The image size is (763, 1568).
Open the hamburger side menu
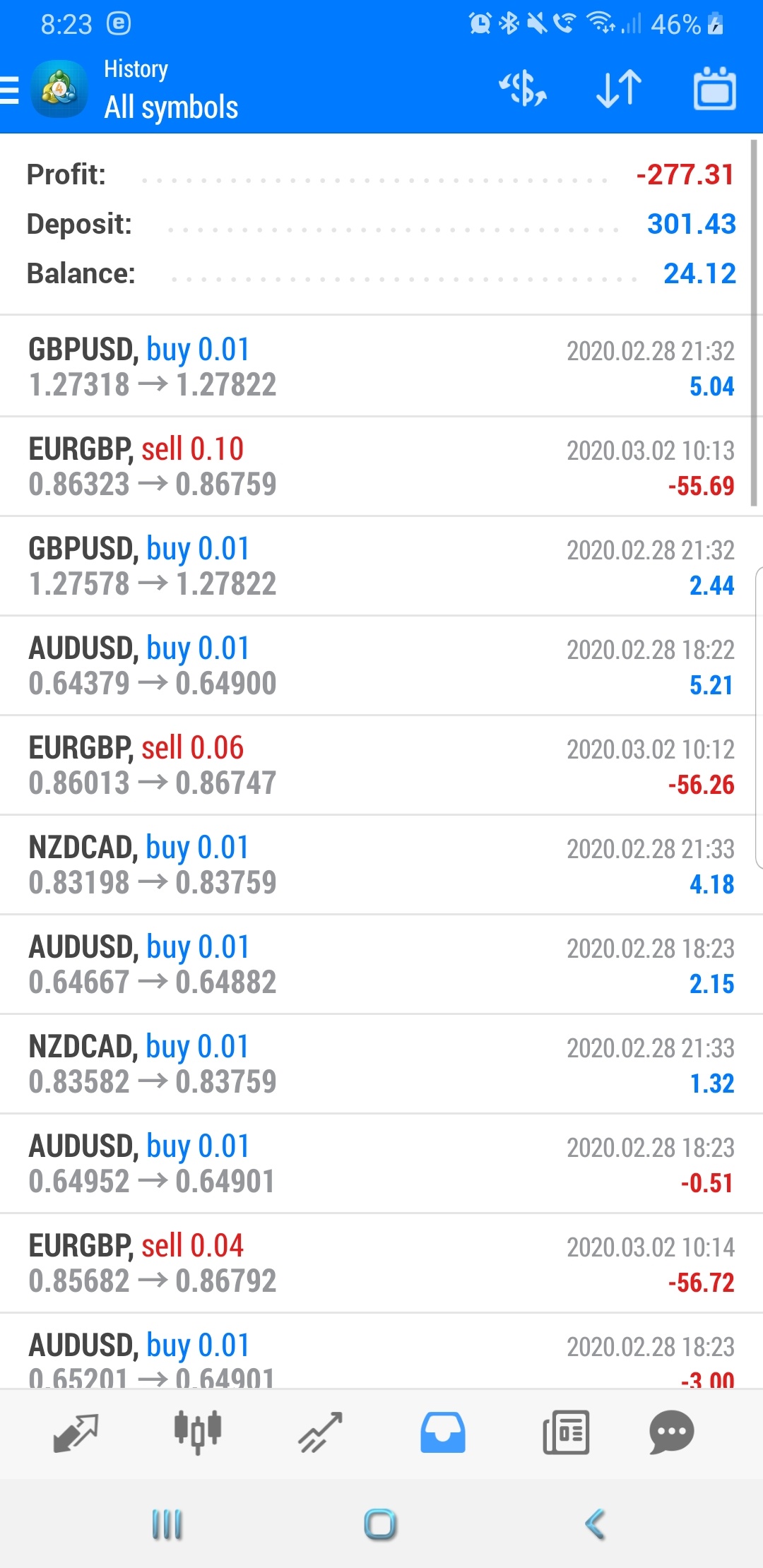(11, 90)
